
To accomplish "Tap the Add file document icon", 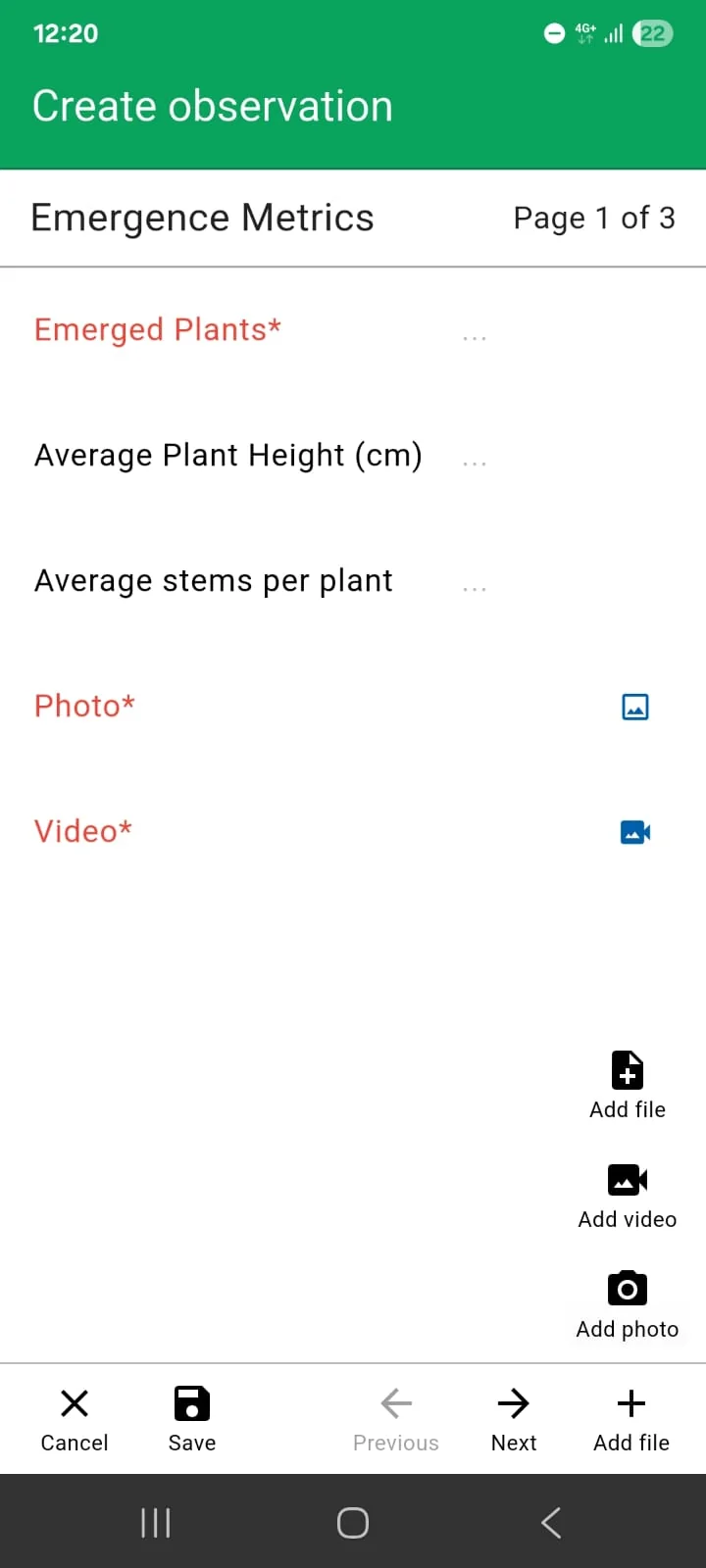I will 627,1069.
